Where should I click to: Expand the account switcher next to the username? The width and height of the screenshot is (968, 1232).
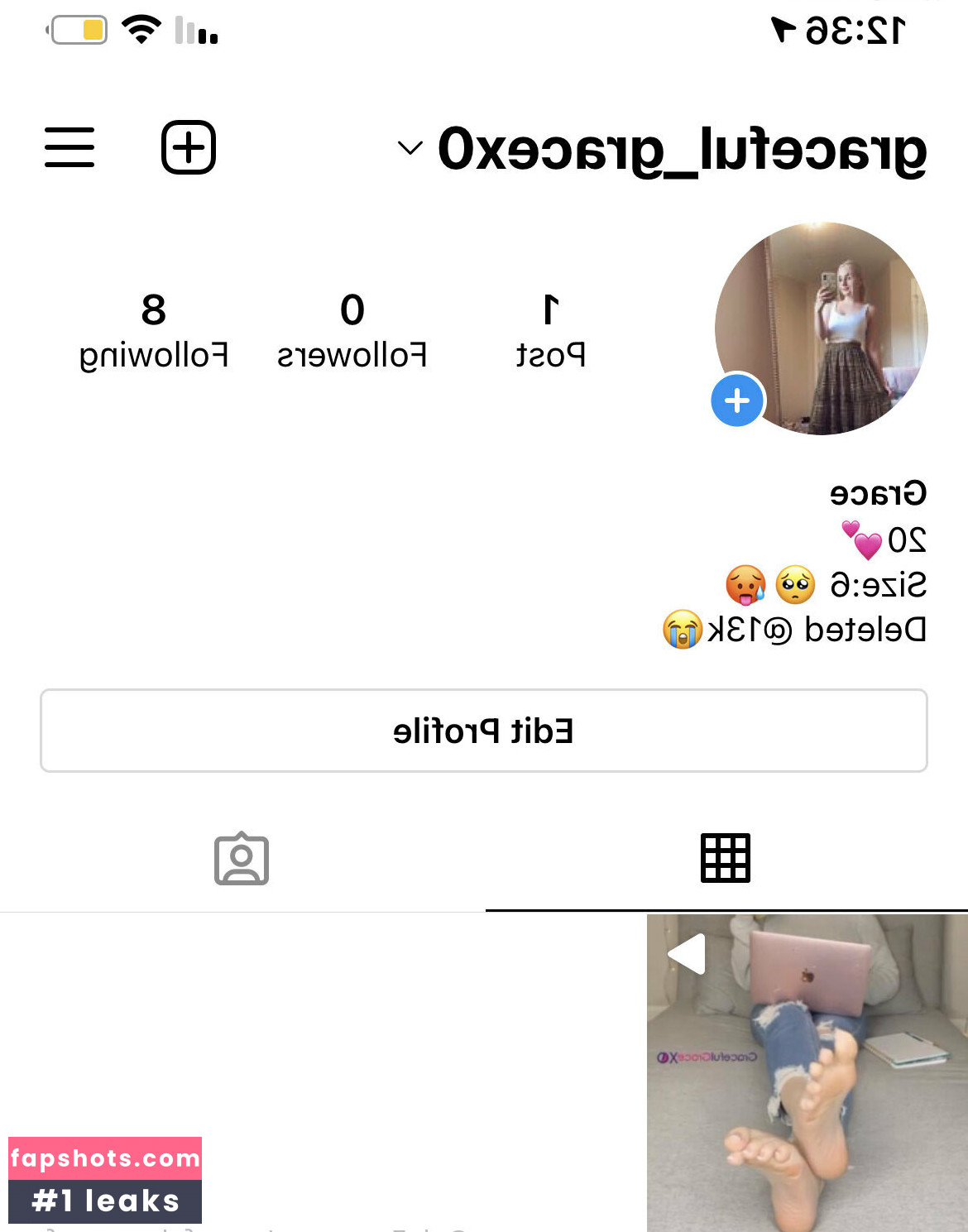coord(410,148)
